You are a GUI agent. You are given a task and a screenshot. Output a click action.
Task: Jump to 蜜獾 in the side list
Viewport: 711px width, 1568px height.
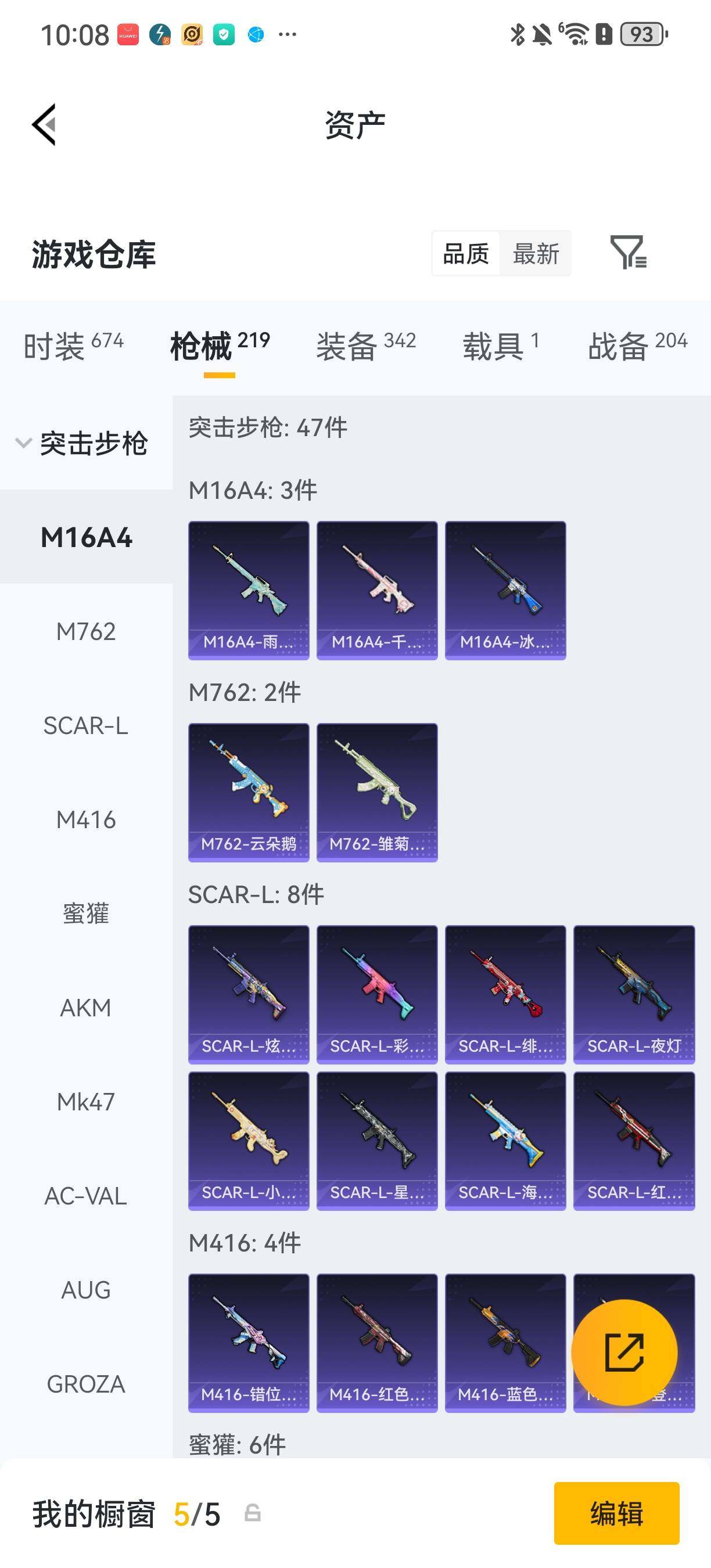pos(86,914)
